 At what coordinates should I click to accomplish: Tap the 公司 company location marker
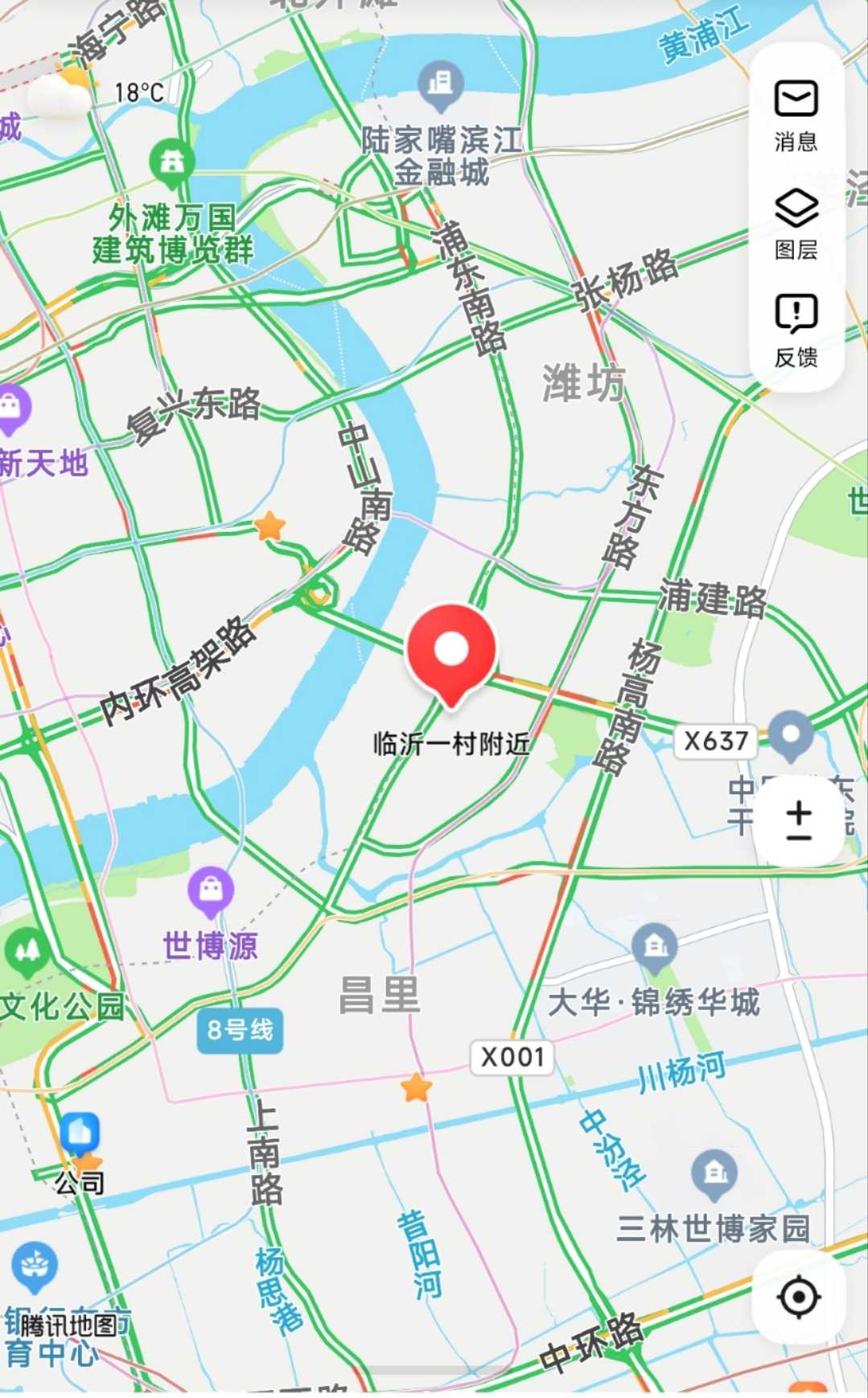click(x=80, y=1134)
